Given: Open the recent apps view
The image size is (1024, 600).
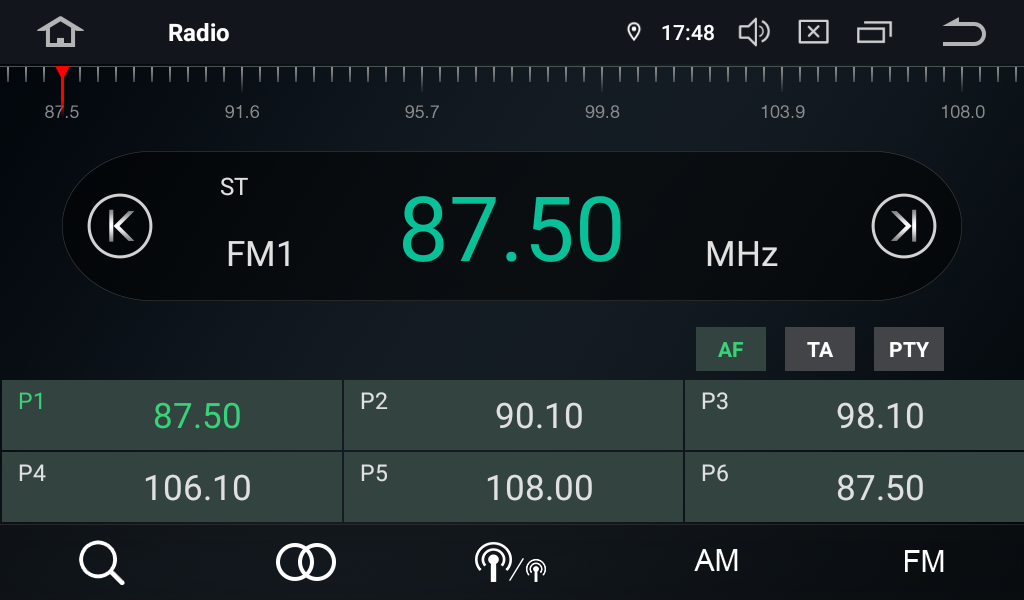Looking at the screenshot, I should pyautogui.click(x=874, y=32).
